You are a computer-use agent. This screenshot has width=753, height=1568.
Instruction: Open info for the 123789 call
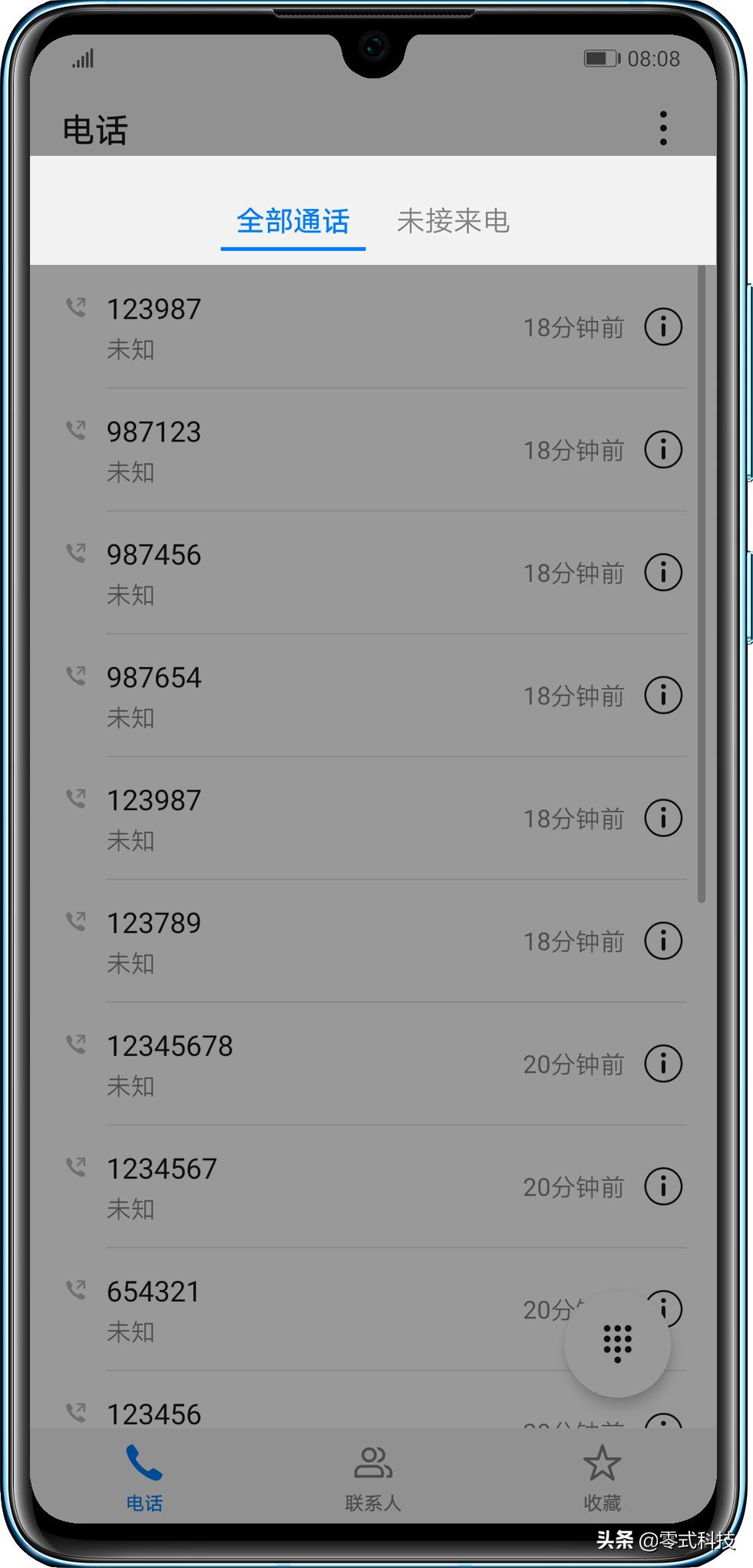[663, 941]
